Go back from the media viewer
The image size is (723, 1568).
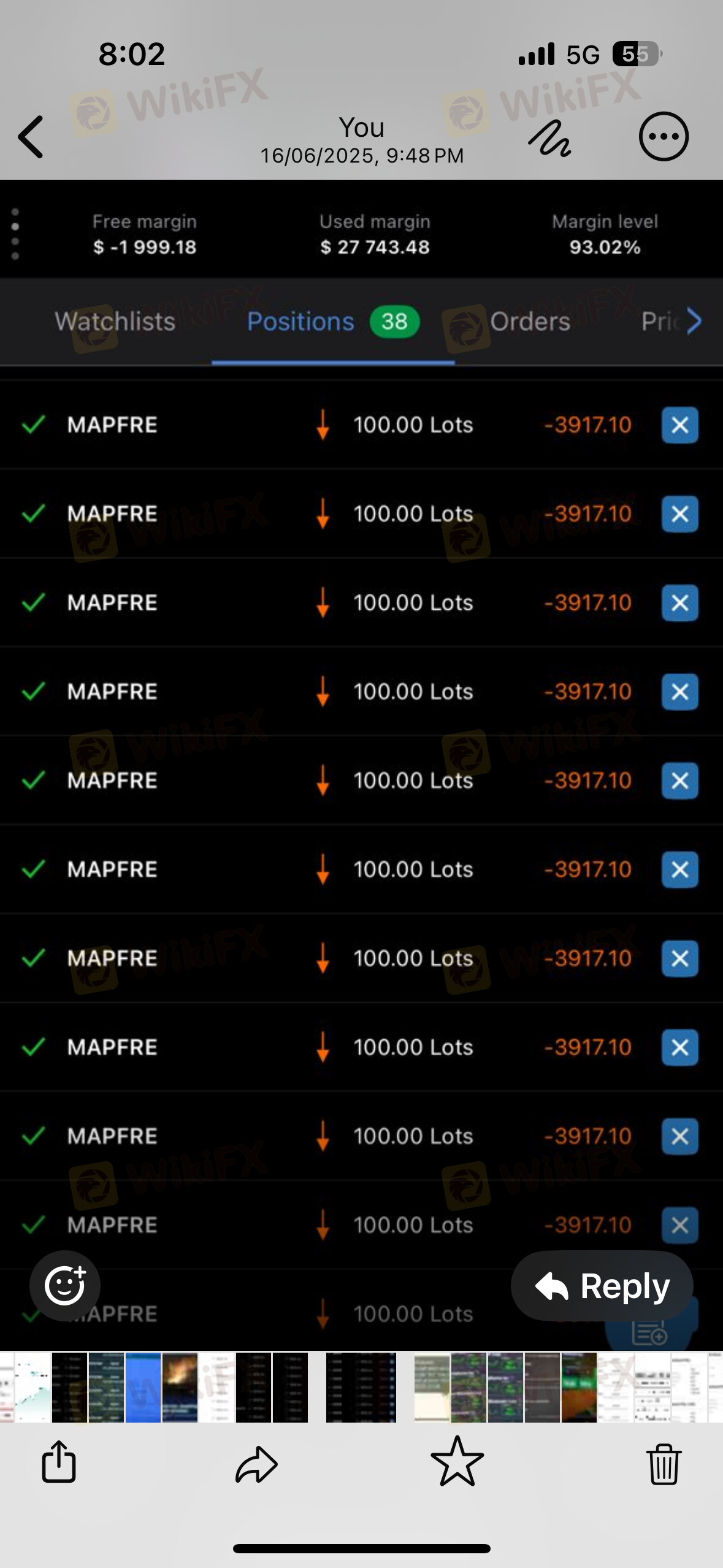pos(32,137)
